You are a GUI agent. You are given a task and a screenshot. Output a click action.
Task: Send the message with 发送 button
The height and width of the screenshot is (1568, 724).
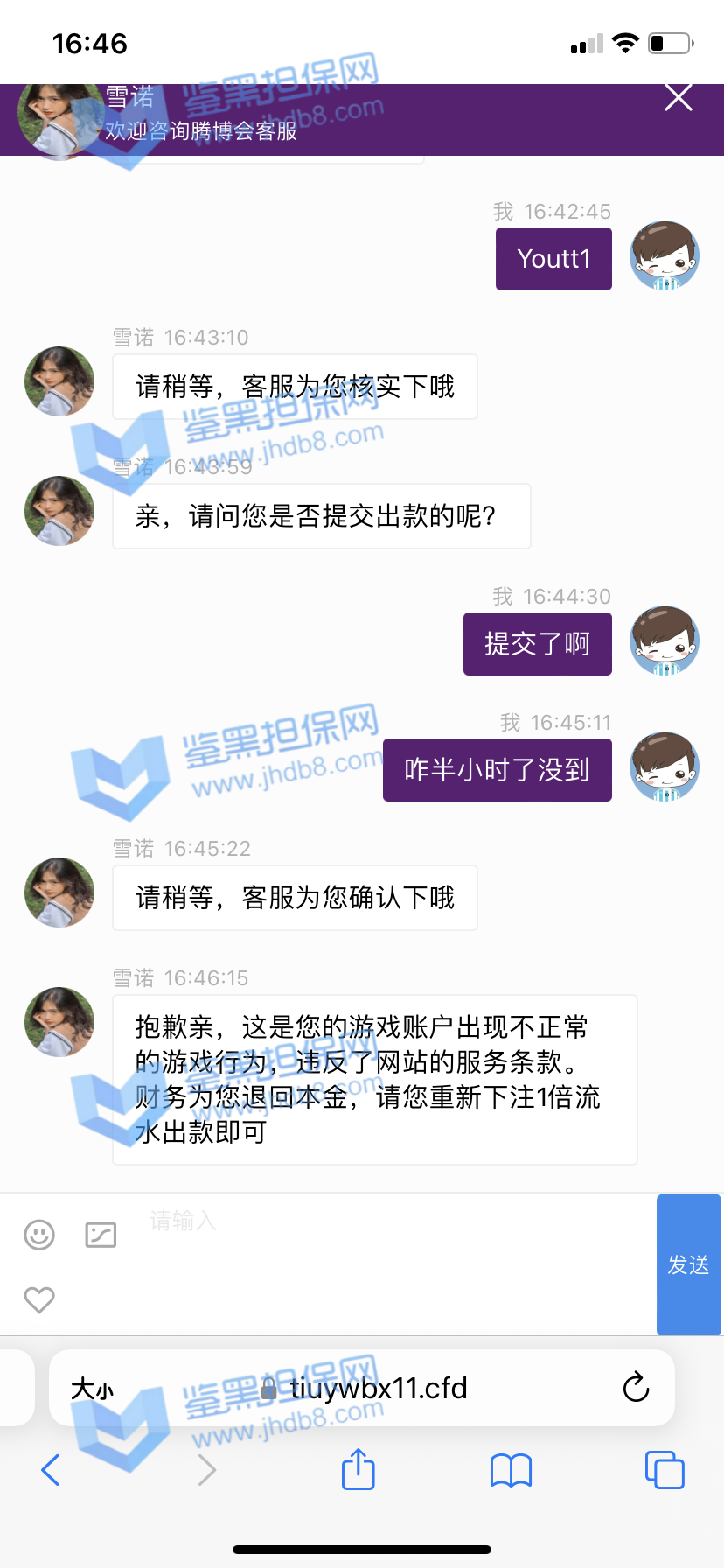(x=688, y=1264)
